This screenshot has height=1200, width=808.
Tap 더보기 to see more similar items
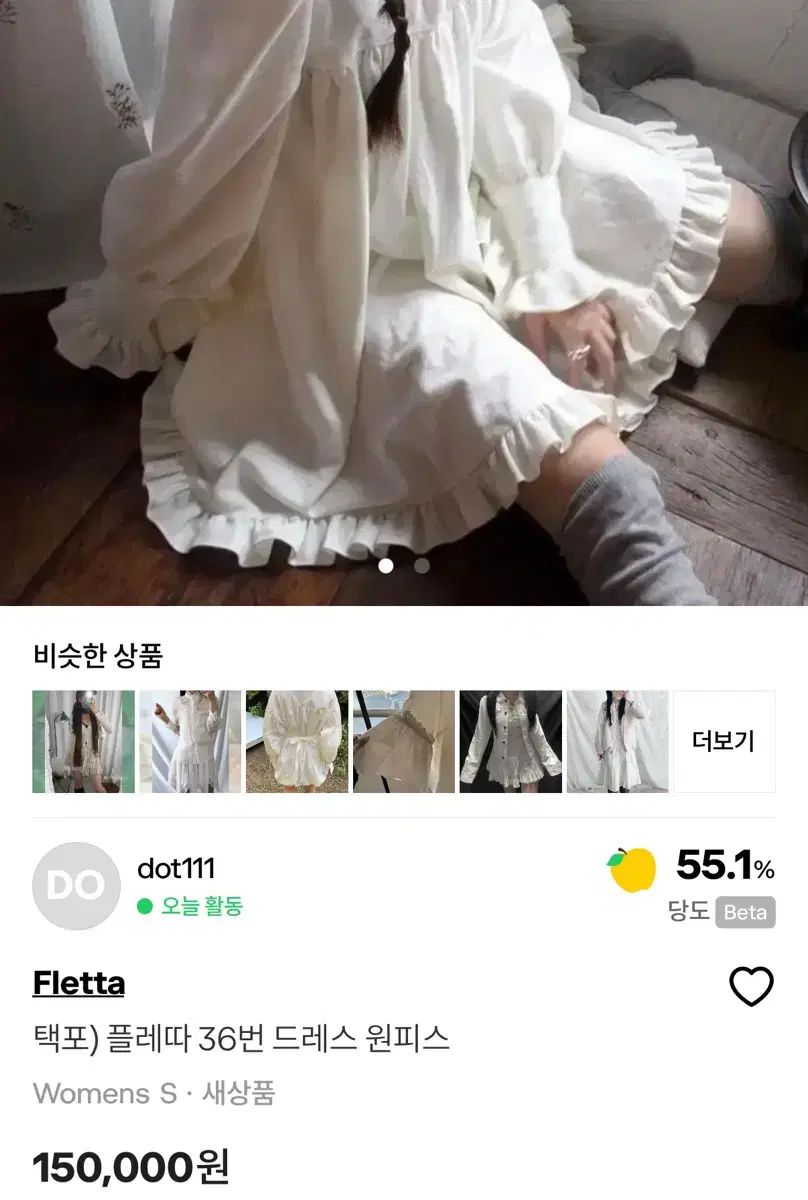(x=724, y=741)
